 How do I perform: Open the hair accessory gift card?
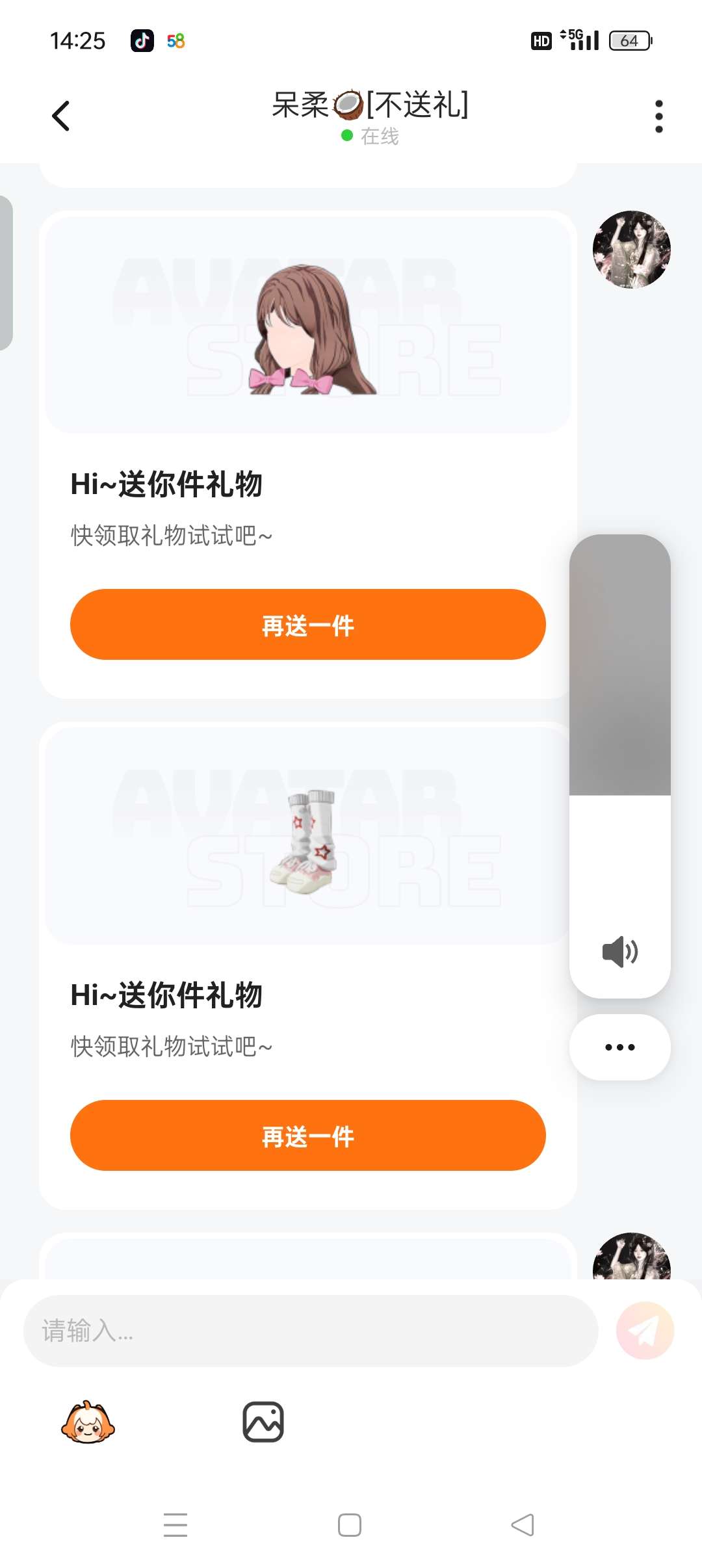pos(307,325)
